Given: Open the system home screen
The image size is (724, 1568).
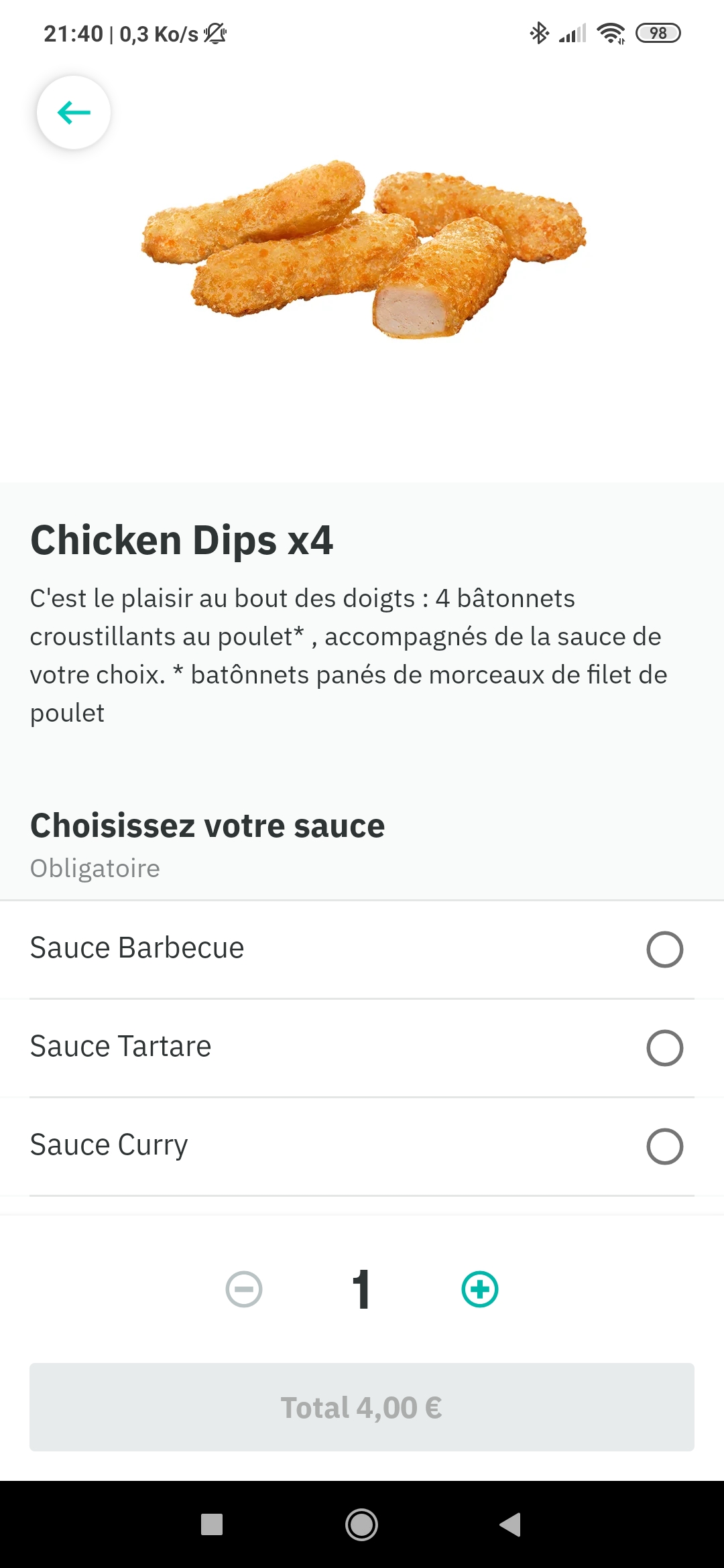Looking at the screenshot, I should coord(362,1524).
